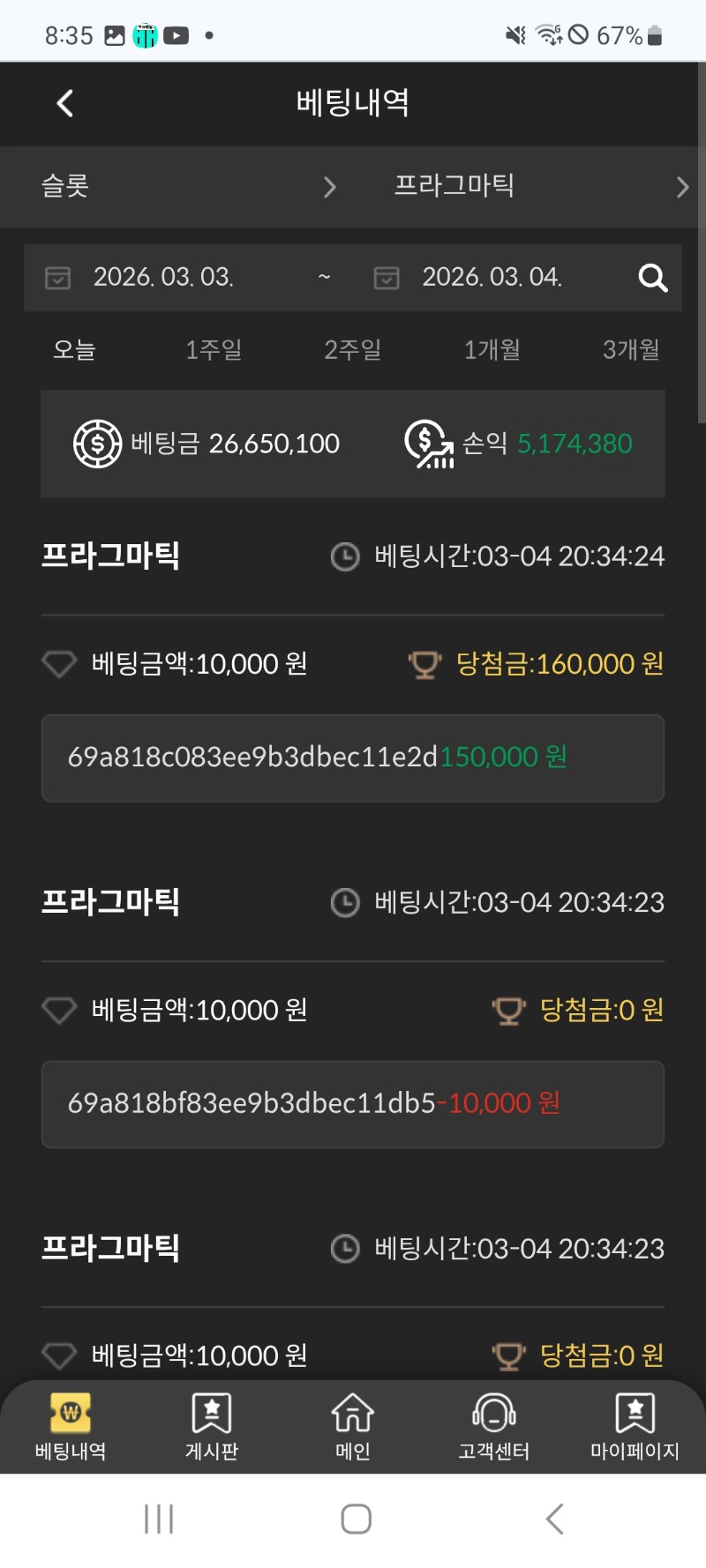Search betting history with magnifier icon

click(652, 278)
